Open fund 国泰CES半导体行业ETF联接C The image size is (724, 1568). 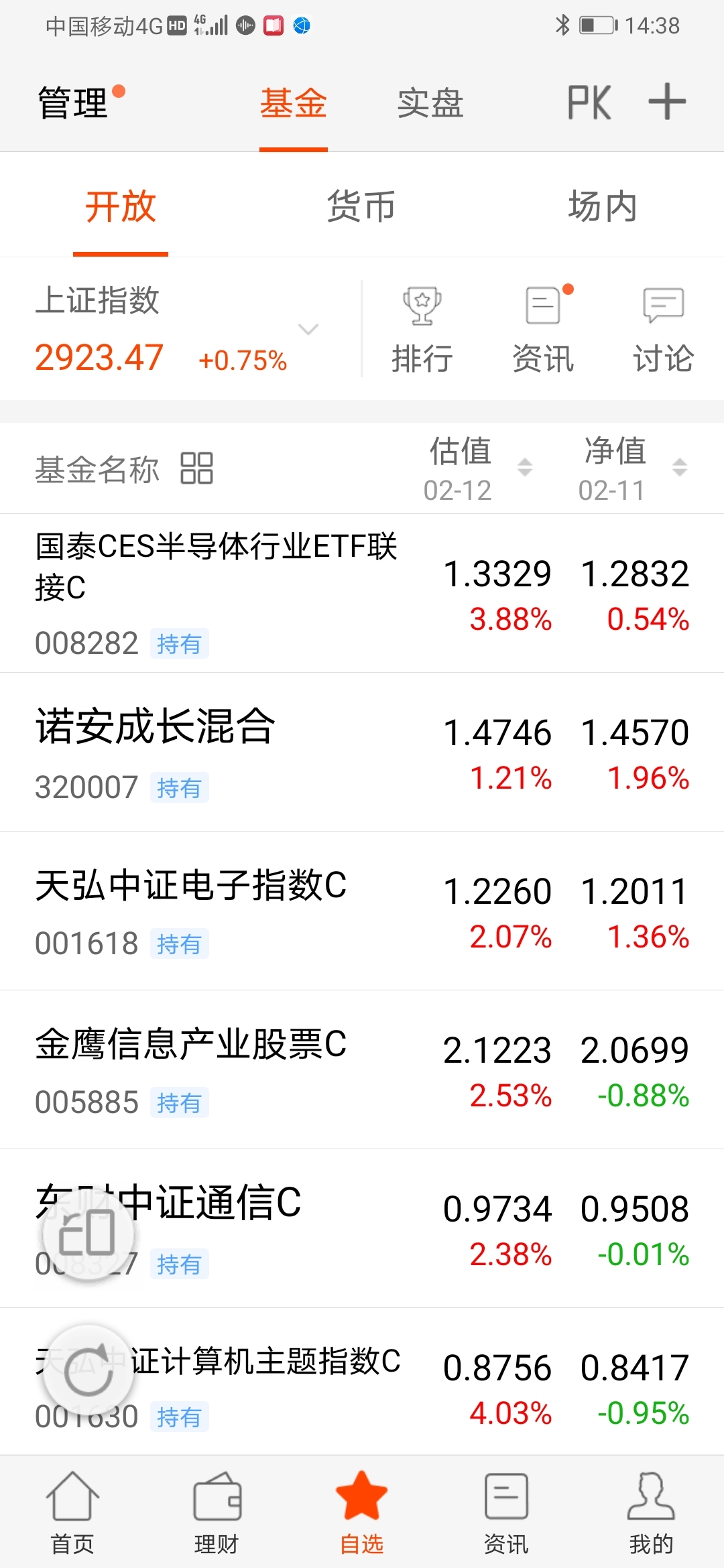coord(362,593)
